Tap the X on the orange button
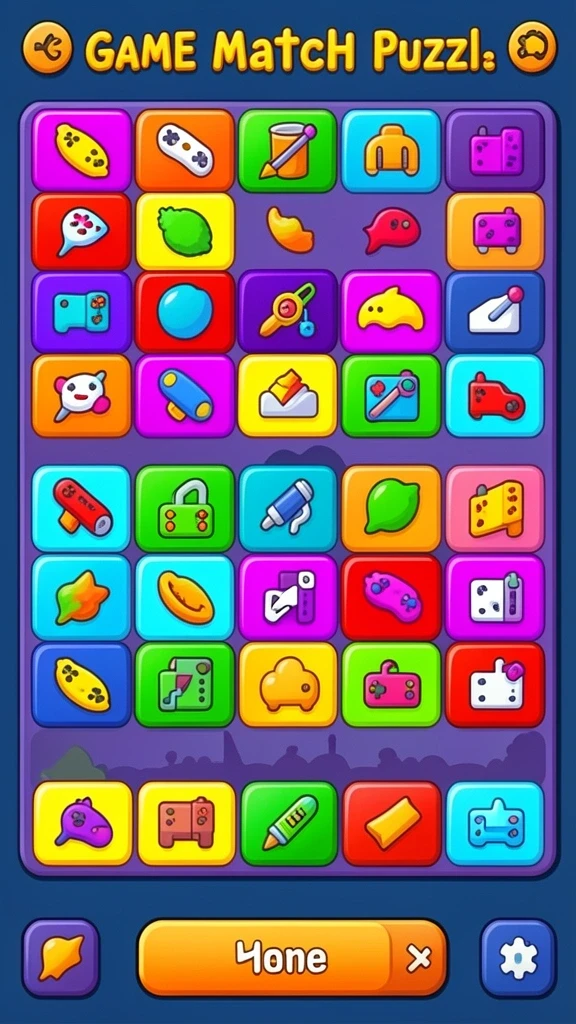This screenshot has height=1024, width=576. 418,958
